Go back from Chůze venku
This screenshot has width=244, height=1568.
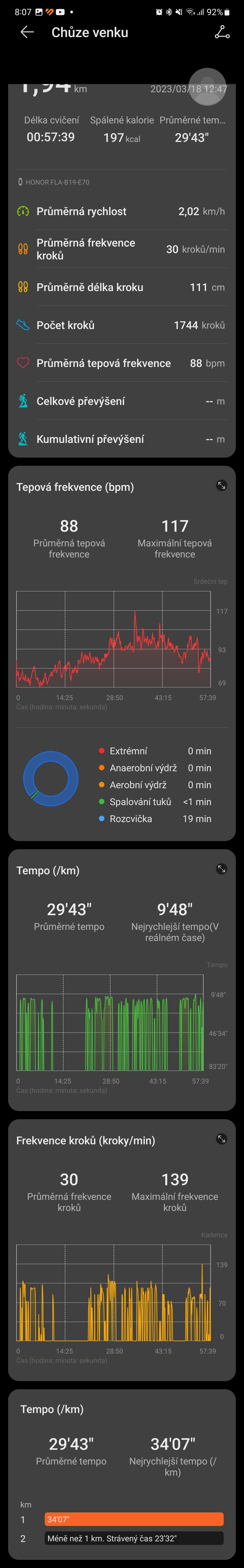[x=27, y=32]
